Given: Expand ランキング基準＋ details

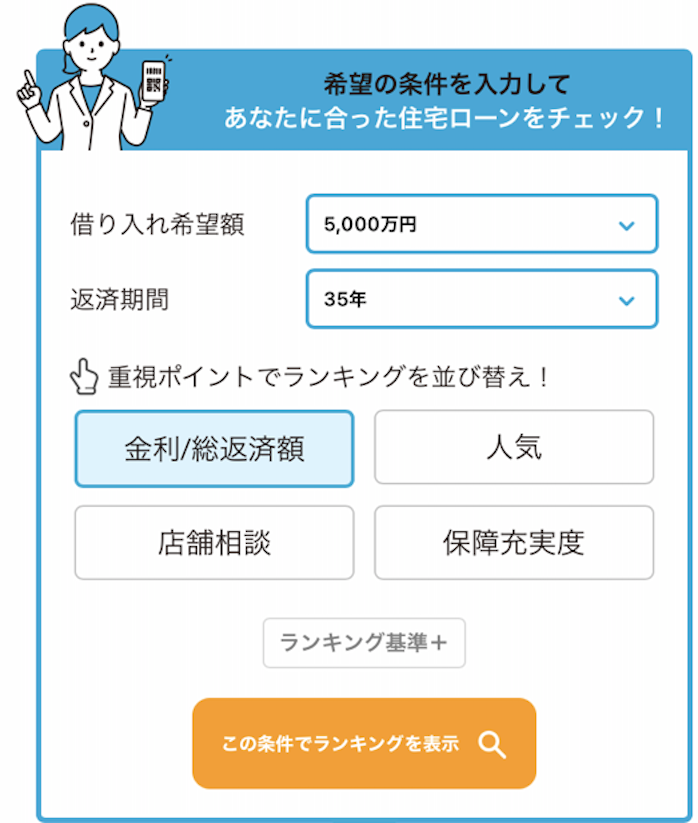Looking at the screenshot, I should pyautogui.click(x=364, y=643).
